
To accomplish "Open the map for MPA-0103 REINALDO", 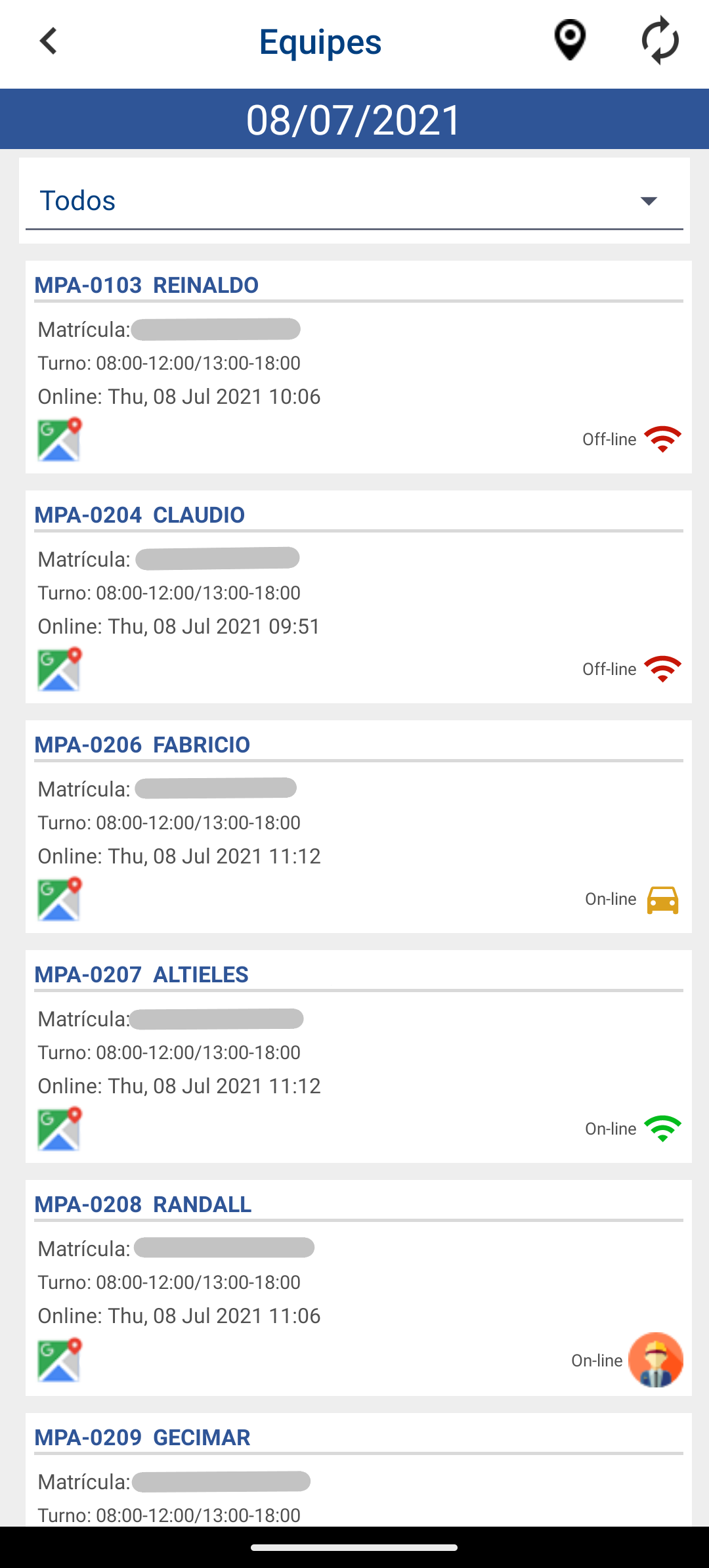I will 59,439.
